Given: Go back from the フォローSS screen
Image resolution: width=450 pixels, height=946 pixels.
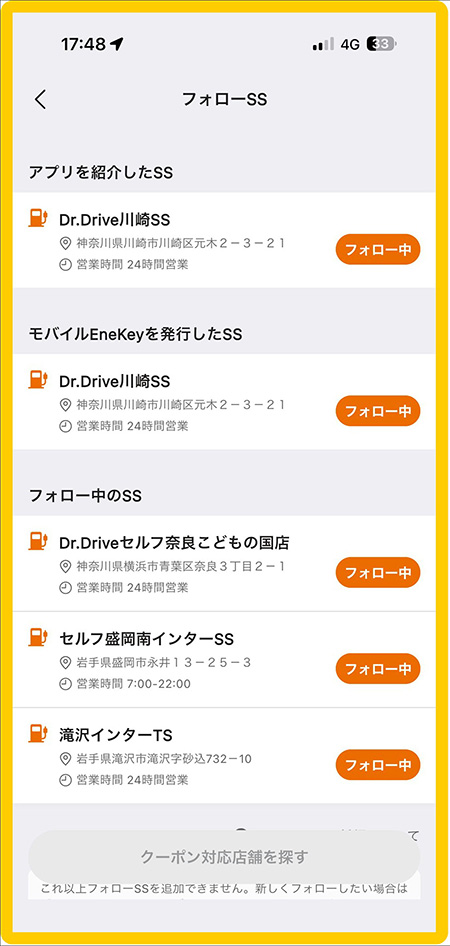Looking at the screenshot, I should [40, 100].
